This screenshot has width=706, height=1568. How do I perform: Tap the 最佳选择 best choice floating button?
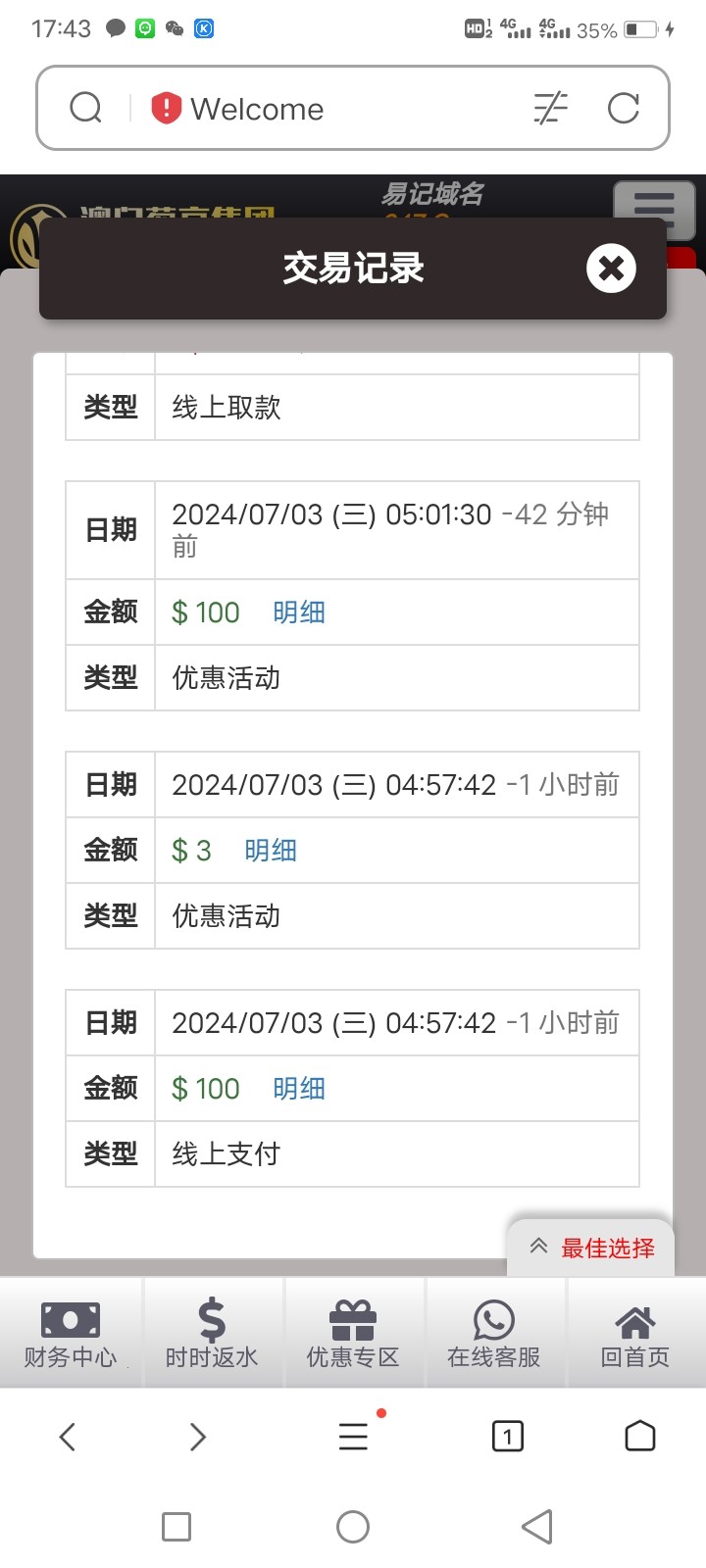[x=608, y=1247]
